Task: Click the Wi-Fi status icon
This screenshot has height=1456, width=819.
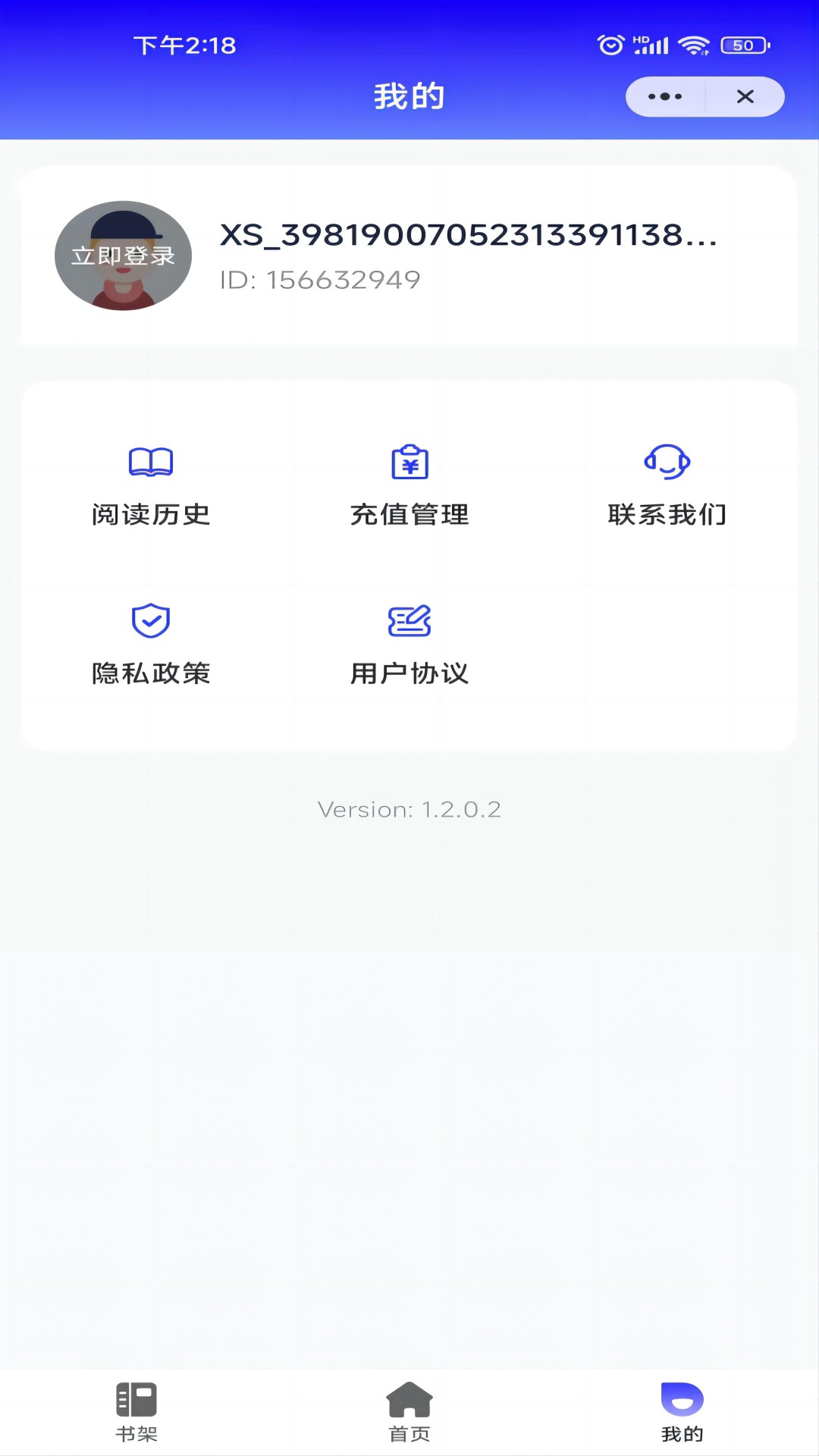Action: click(x=692, y=45)
